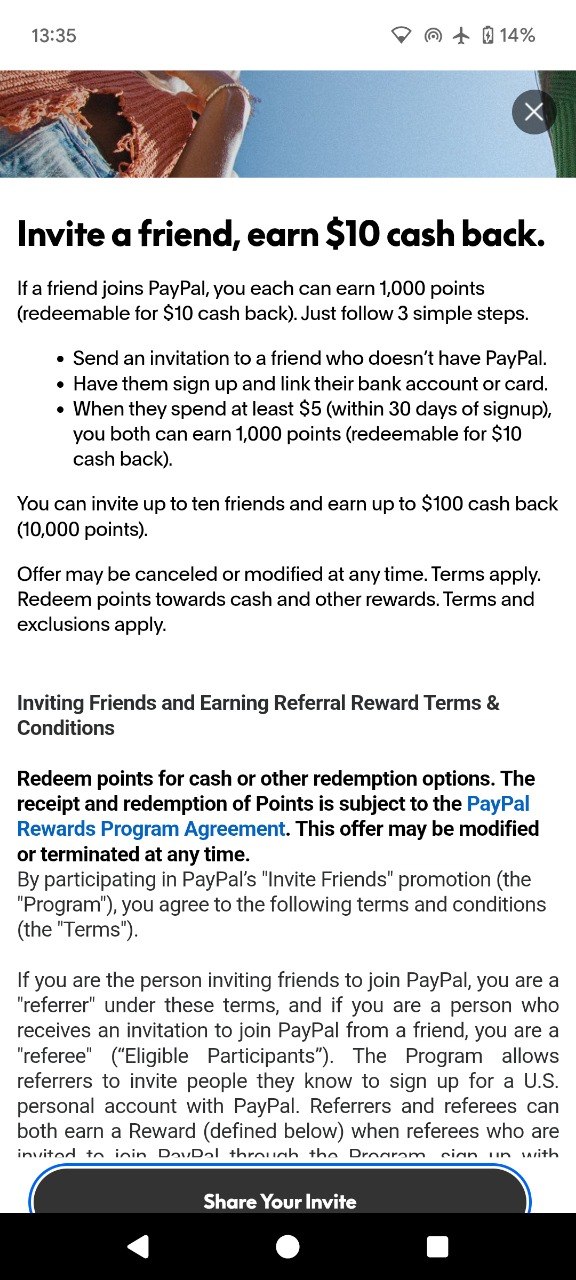
Task: Open the recent apps view
Action: tap(437, 1246)
